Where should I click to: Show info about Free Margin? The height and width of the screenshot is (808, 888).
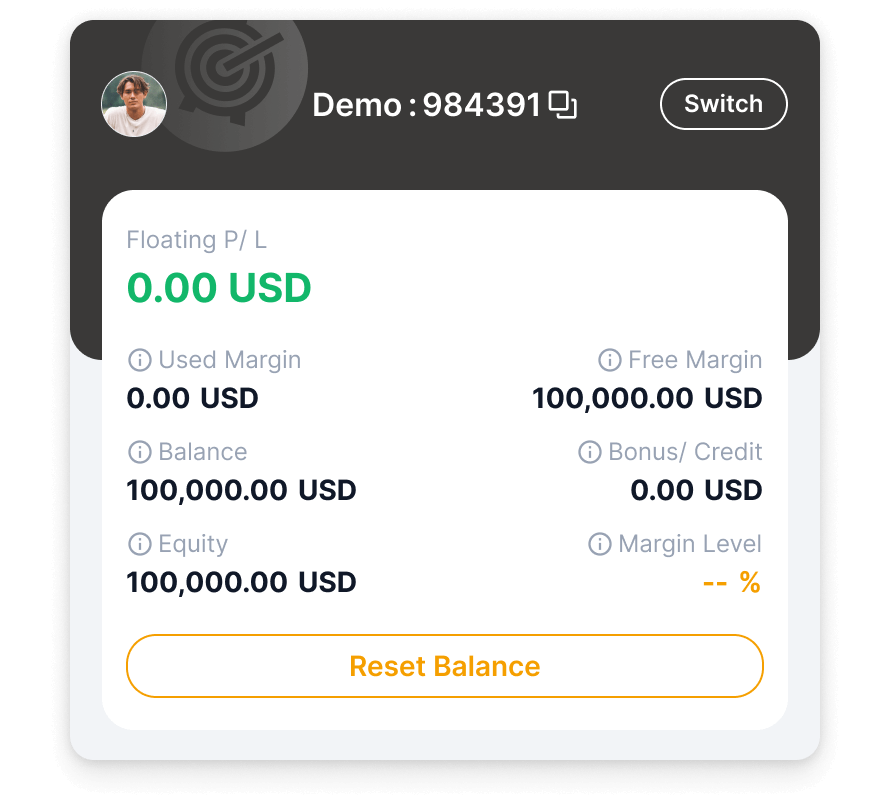pyautogui.click(x=610, y=360)
